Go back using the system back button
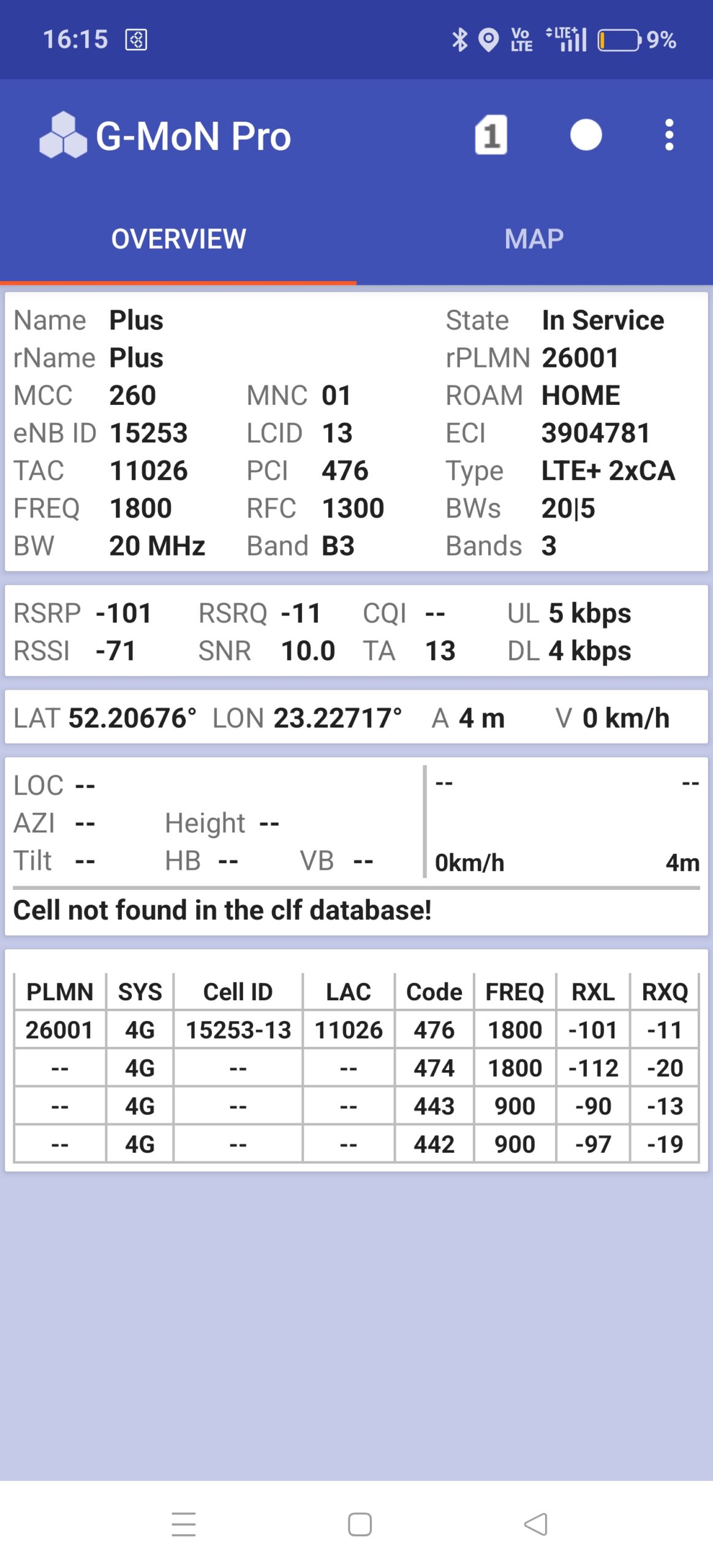This screenshot has width=713, height=1568. coord(536,1524)
